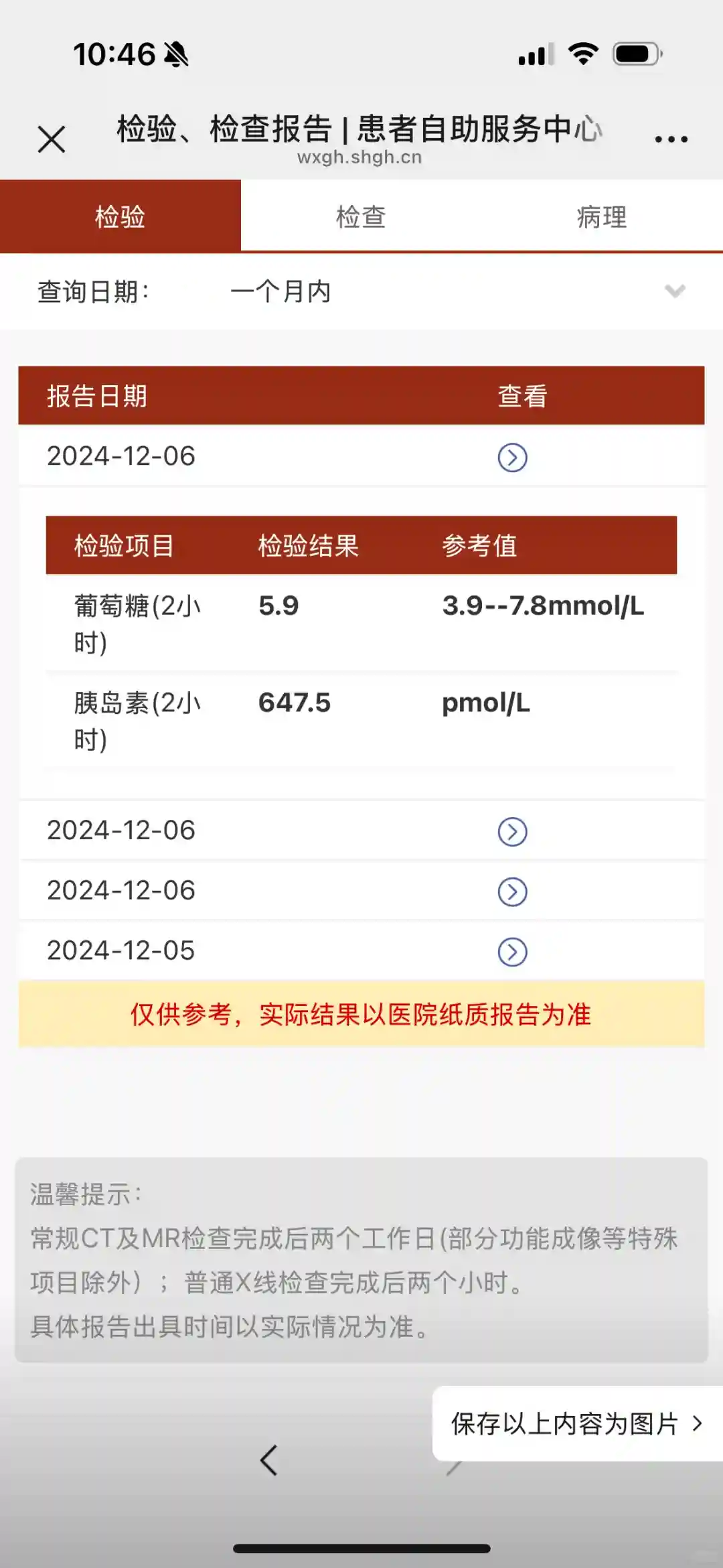Toggle the expanded 2024-12-06 report with 葡萄糖 results
Image resolution: width=723 pixels, height=1568 pixels.
pyautogui.click(x=512, y=458)
